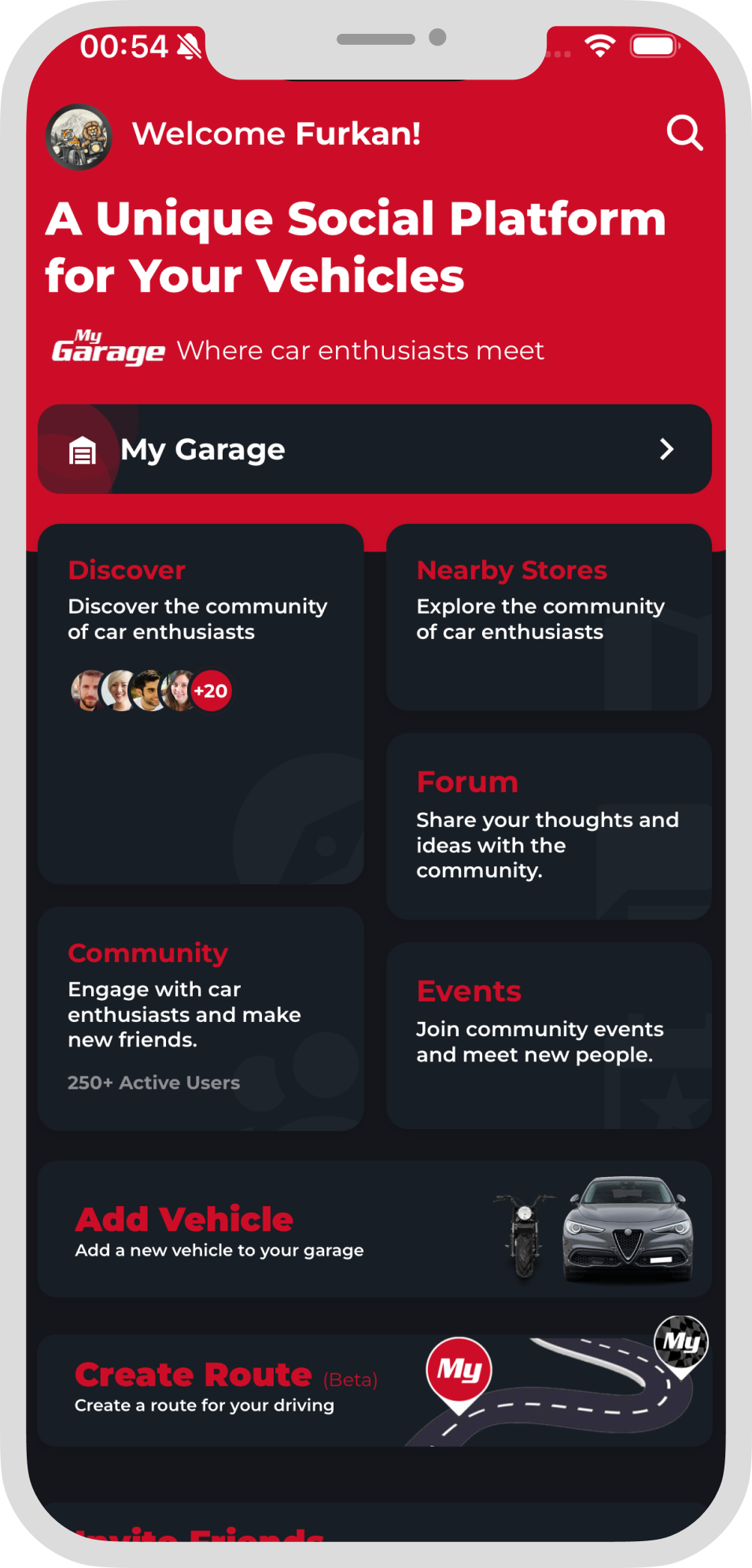
Task: Open the Events card
Action: point(548,1035)
